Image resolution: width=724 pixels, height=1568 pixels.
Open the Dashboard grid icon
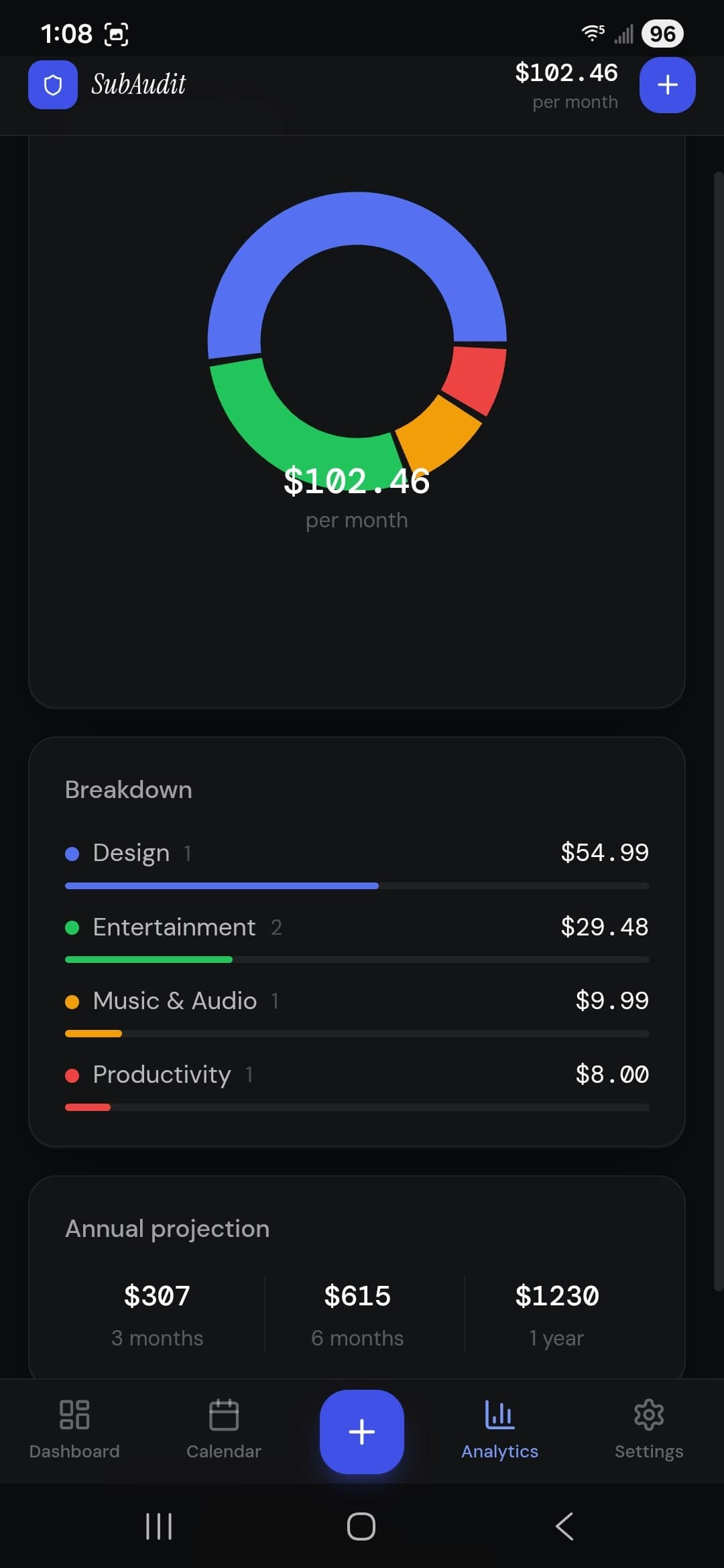coord(74,1415)
